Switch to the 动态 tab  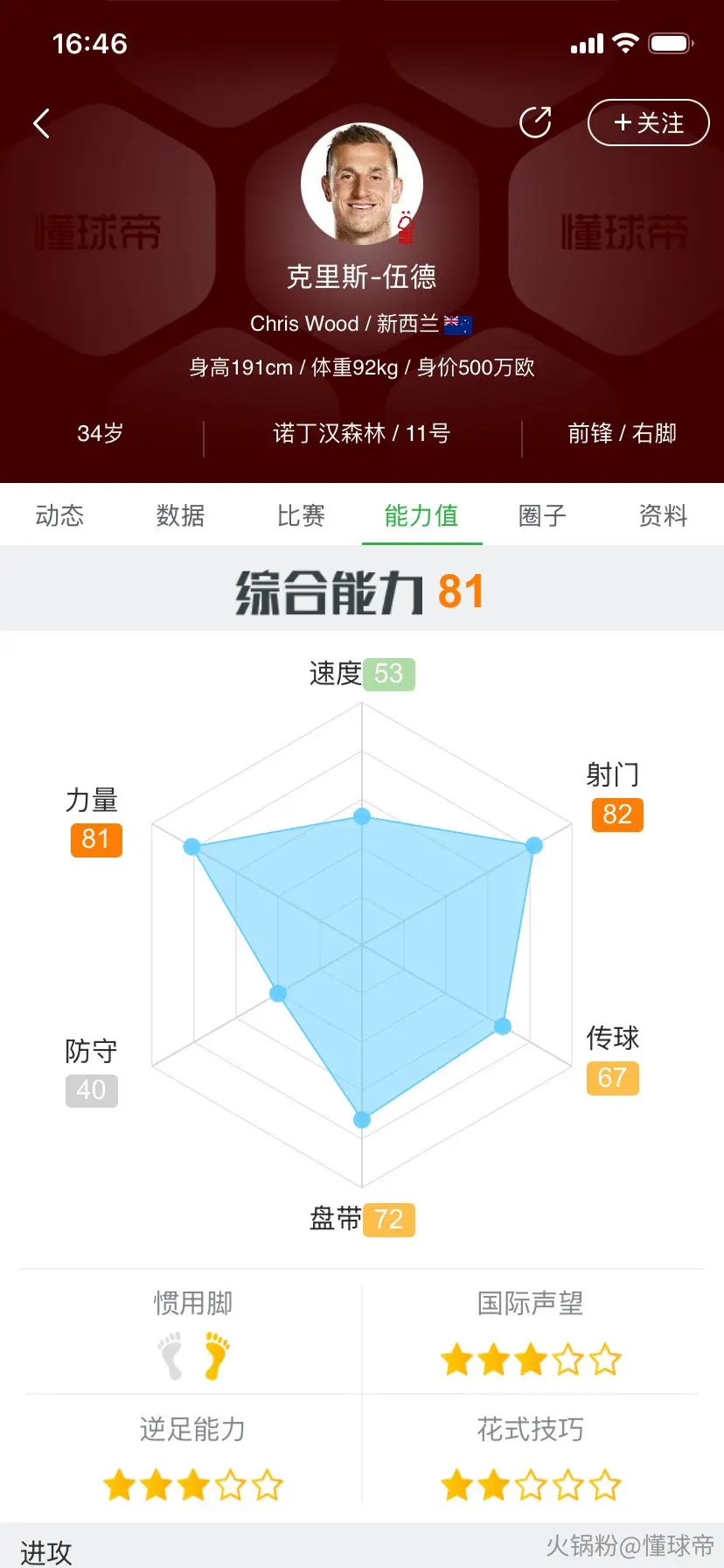(59, 515)
